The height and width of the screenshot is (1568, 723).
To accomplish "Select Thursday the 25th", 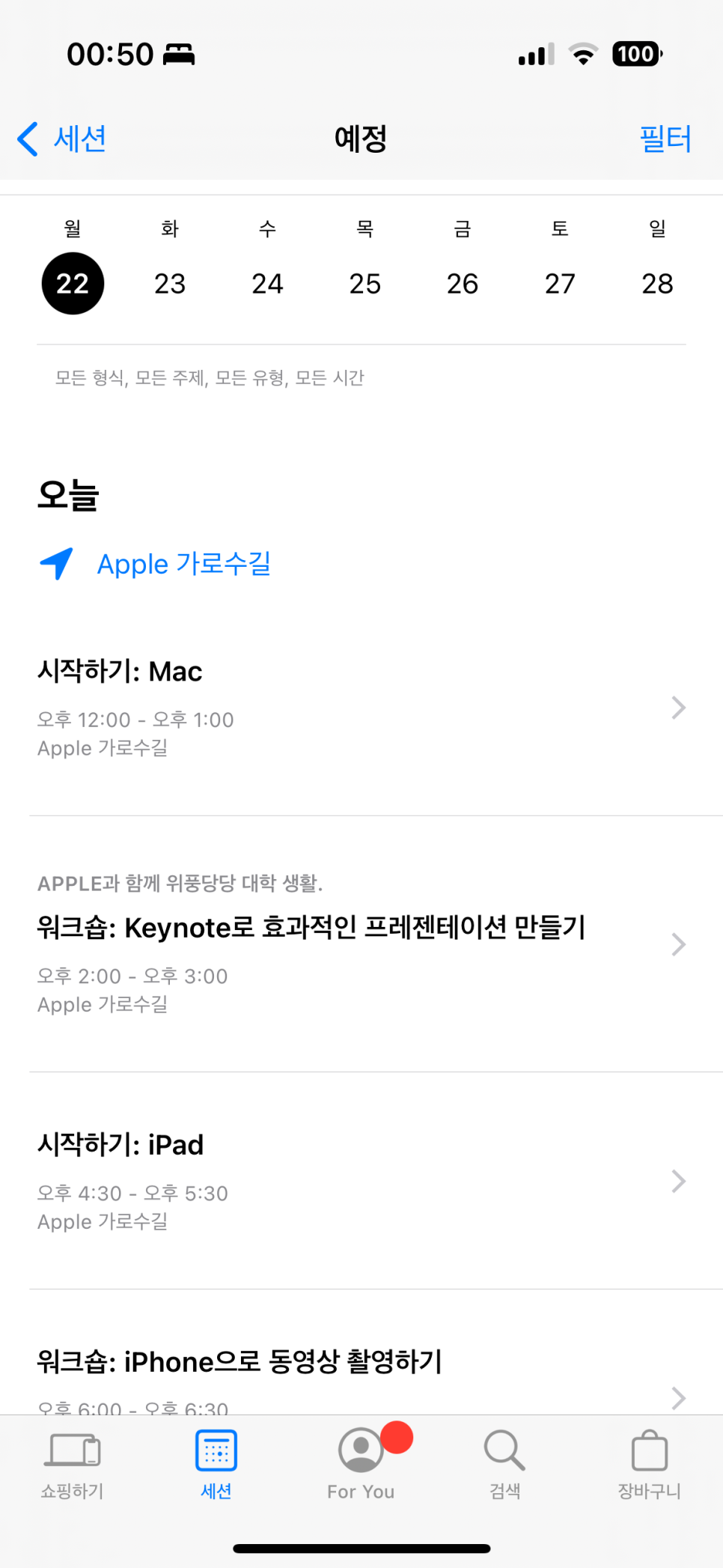I will (x=365, y=284).
